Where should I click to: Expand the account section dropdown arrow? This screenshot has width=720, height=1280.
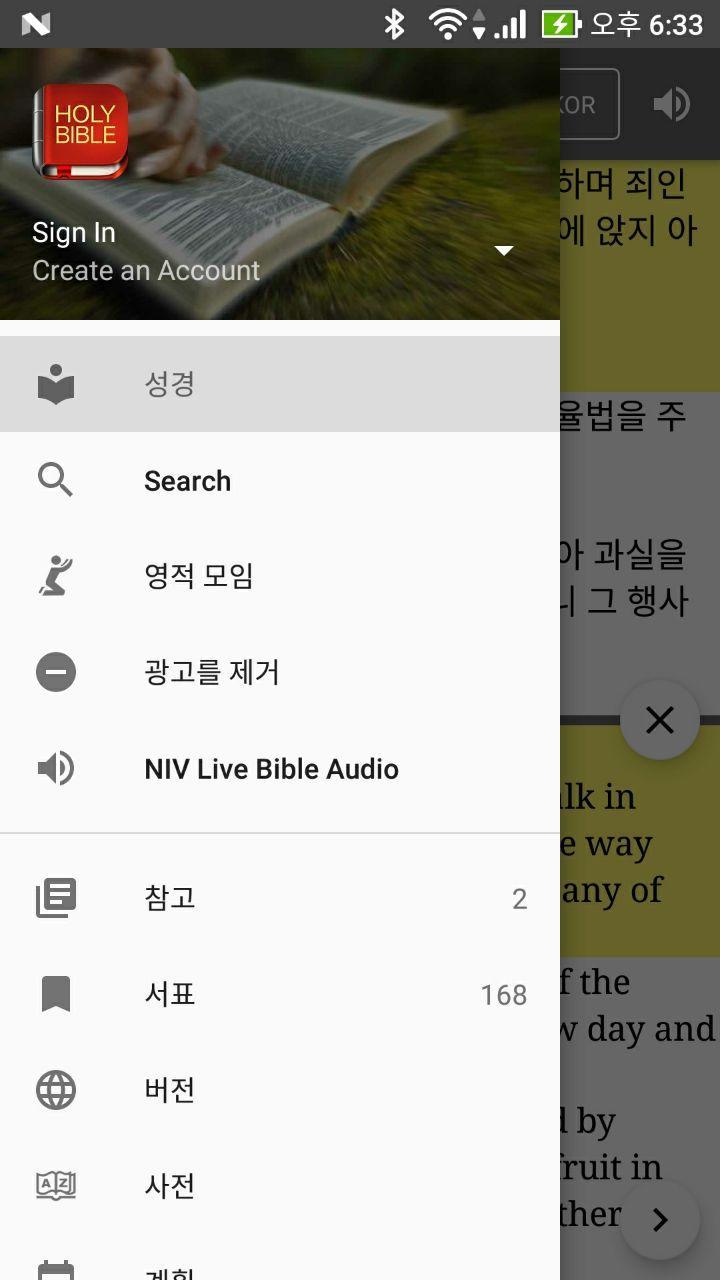pos(504,250)
